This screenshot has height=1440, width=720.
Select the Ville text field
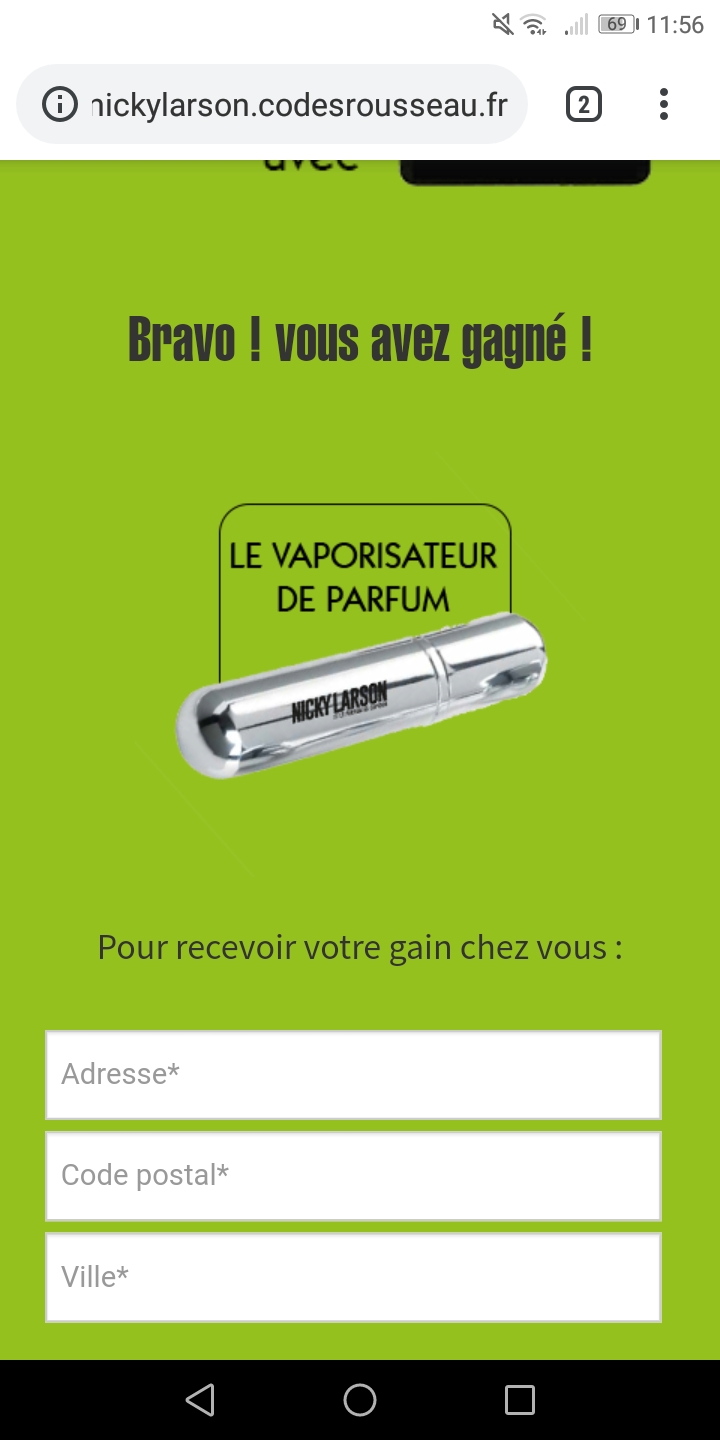pyautogui.click(x=353, y=1277)
